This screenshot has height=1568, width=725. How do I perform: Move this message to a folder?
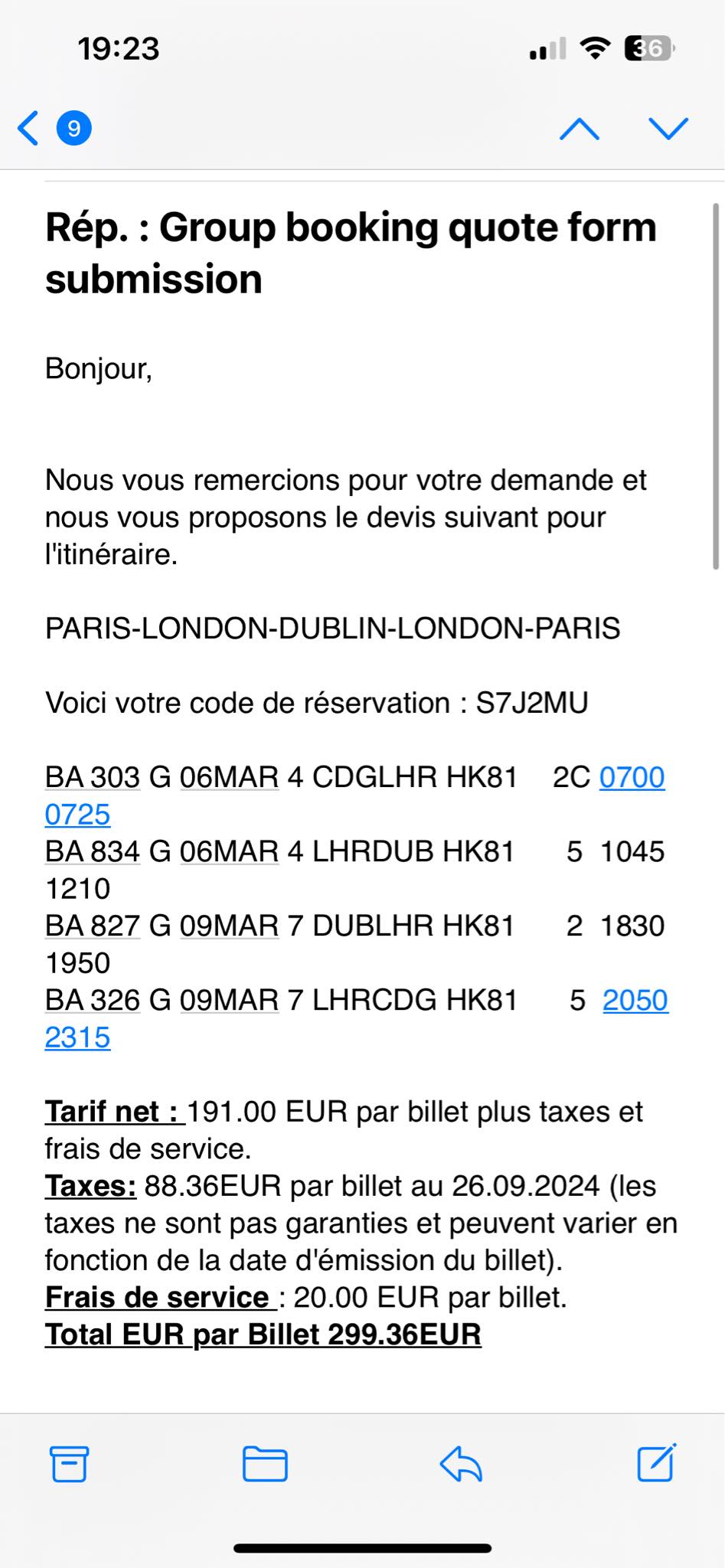[265, 1464]
